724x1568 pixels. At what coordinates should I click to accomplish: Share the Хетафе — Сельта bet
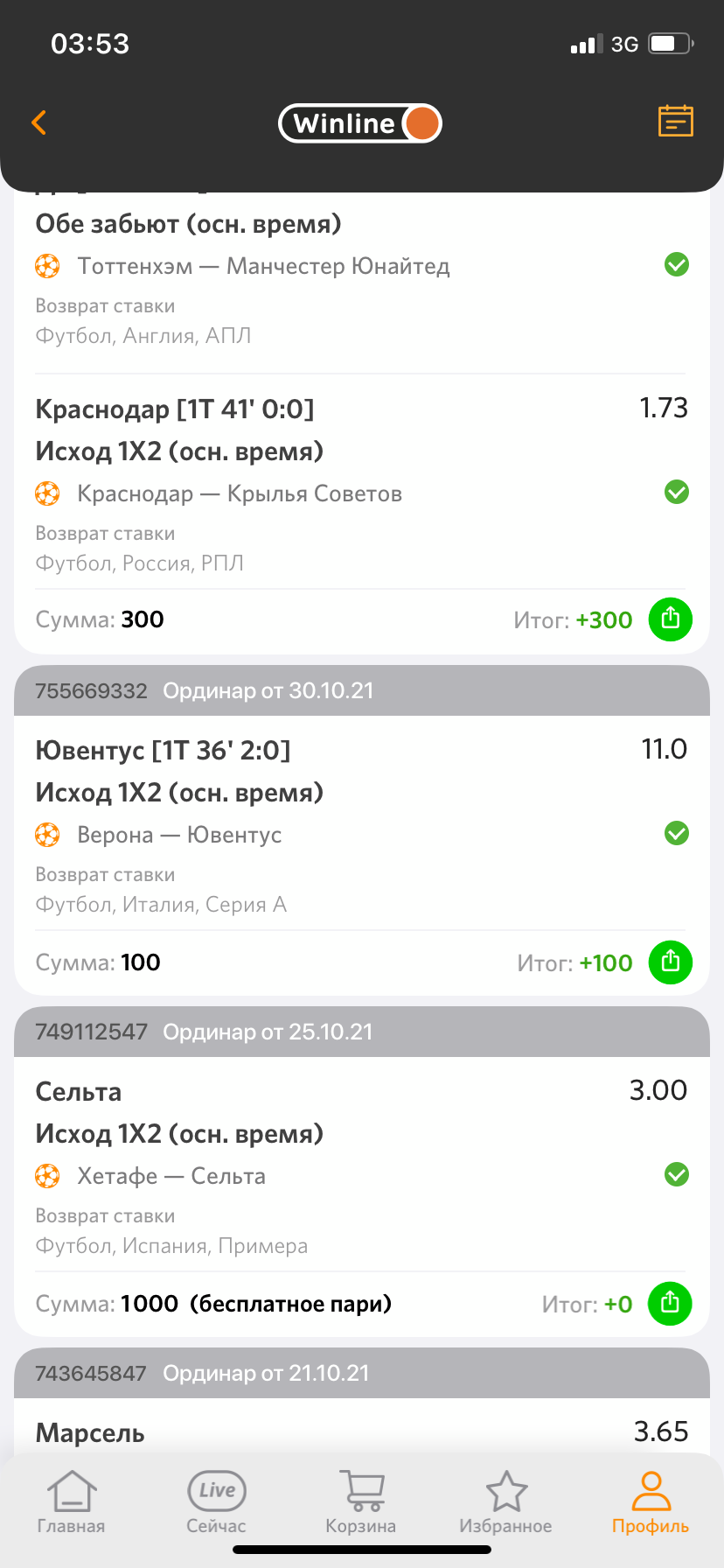tap(670, 1304)
